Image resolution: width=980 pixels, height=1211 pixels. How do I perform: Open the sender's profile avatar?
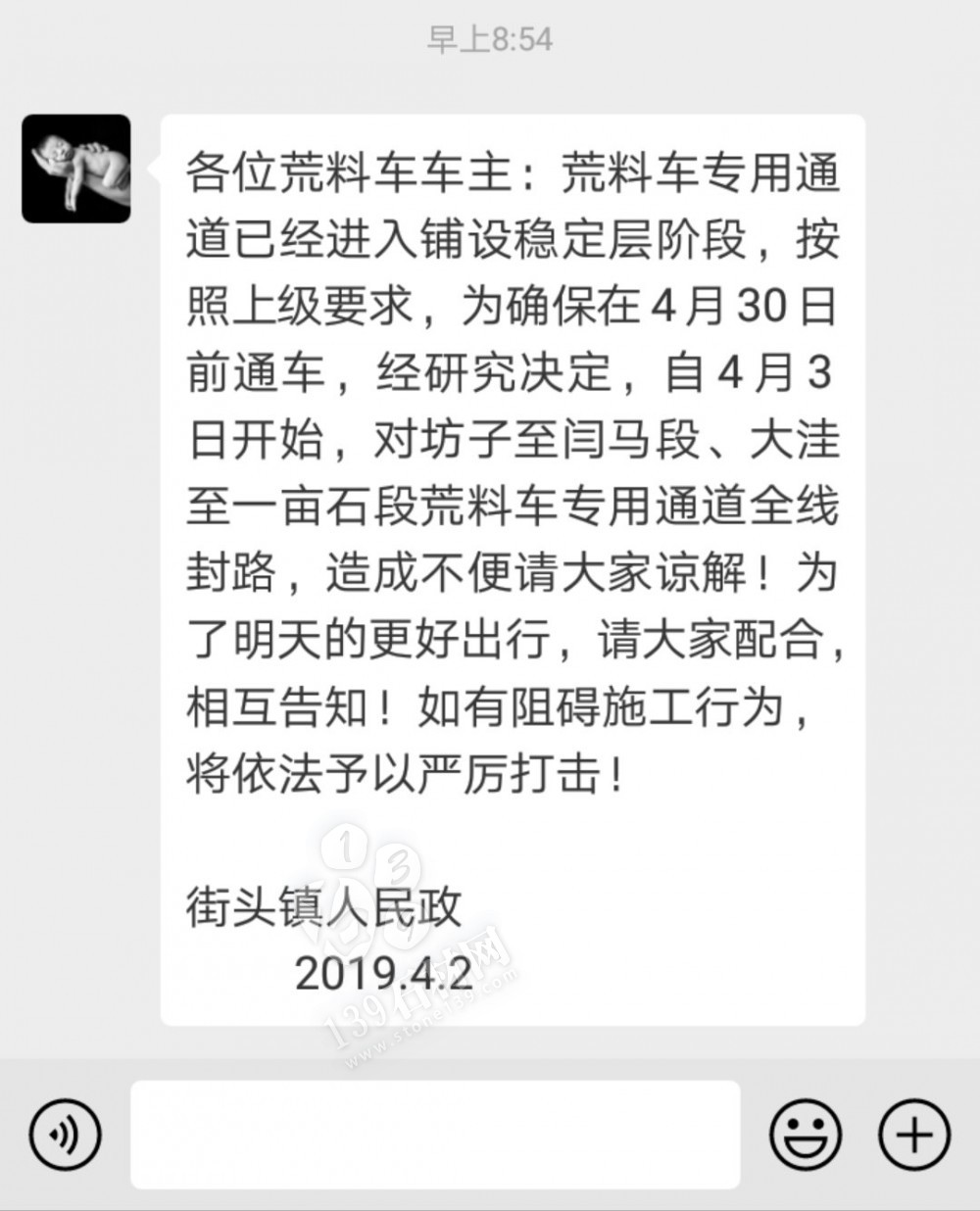76,169
